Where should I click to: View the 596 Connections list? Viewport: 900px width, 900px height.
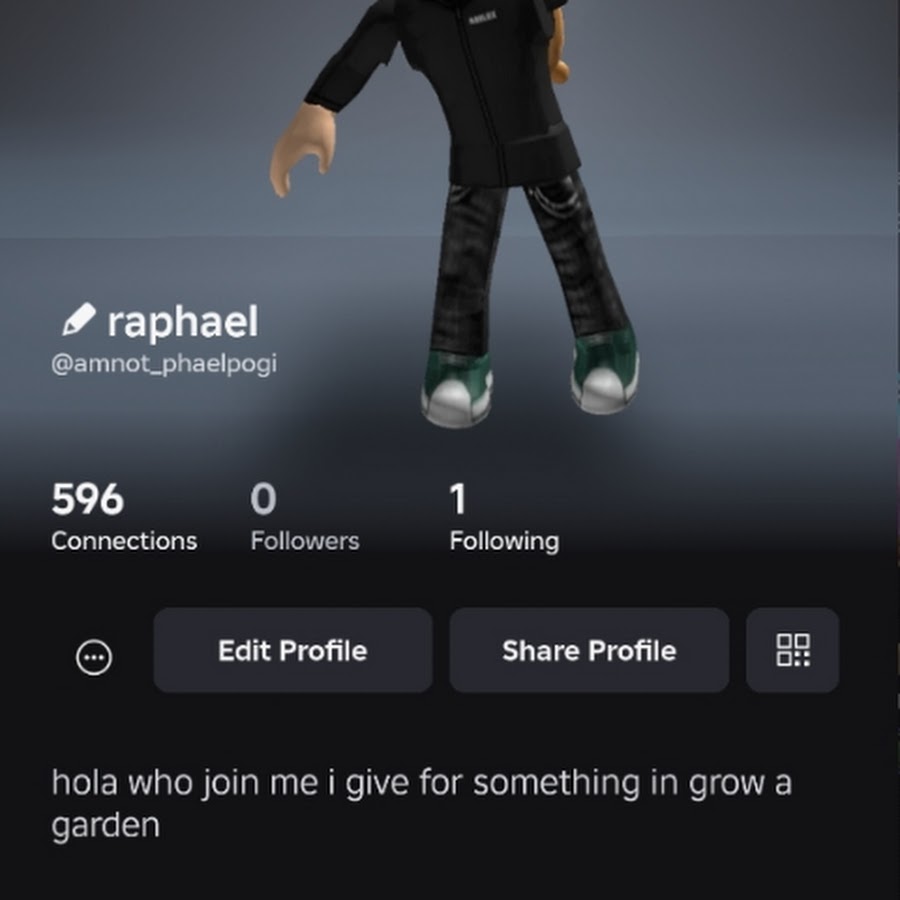click(x=123, y=518)
